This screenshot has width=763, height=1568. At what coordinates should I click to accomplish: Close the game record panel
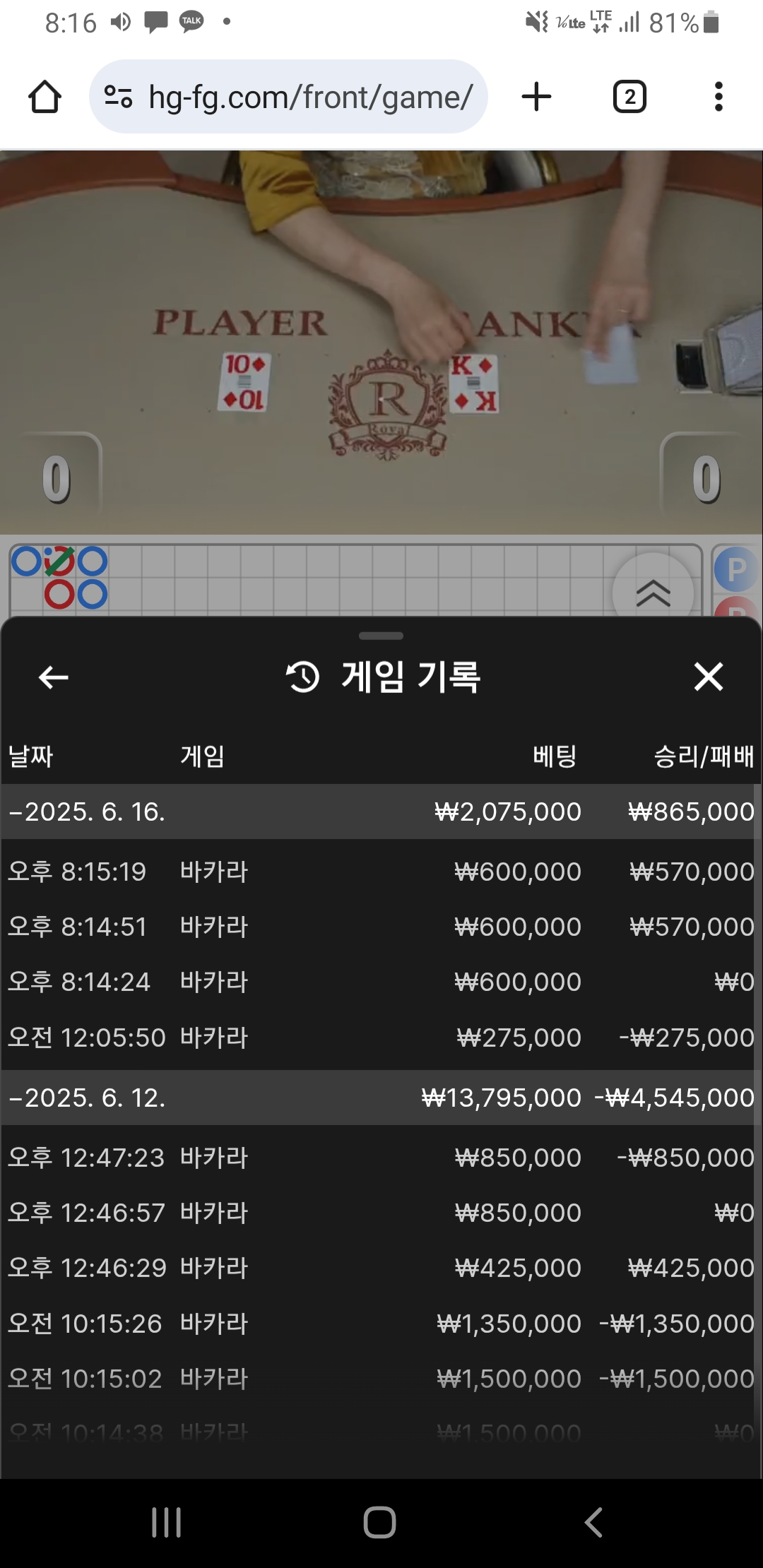(x=708, y=677)
